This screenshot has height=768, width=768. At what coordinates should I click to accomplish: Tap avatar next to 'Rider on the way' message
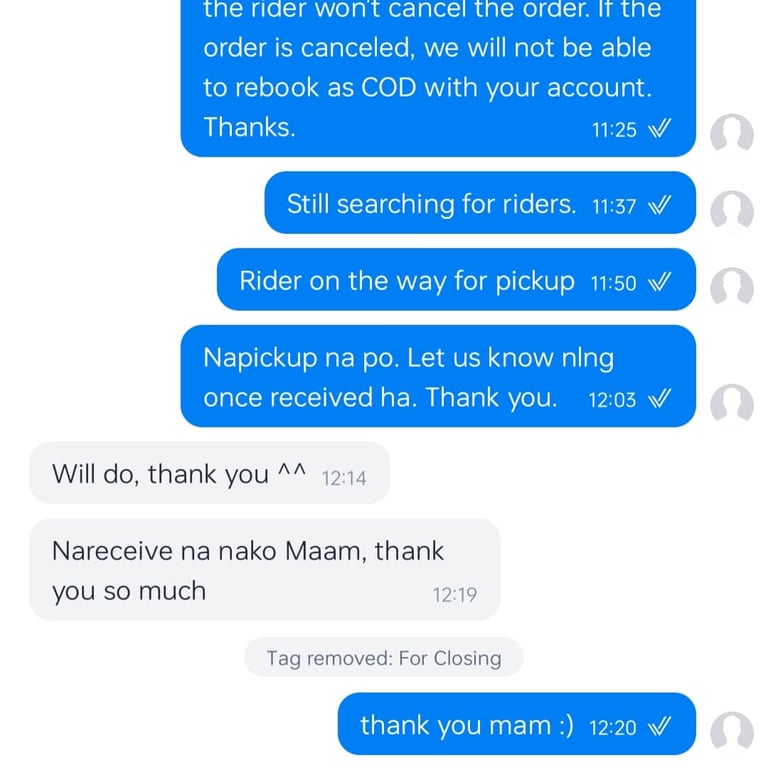pos(731,287)
